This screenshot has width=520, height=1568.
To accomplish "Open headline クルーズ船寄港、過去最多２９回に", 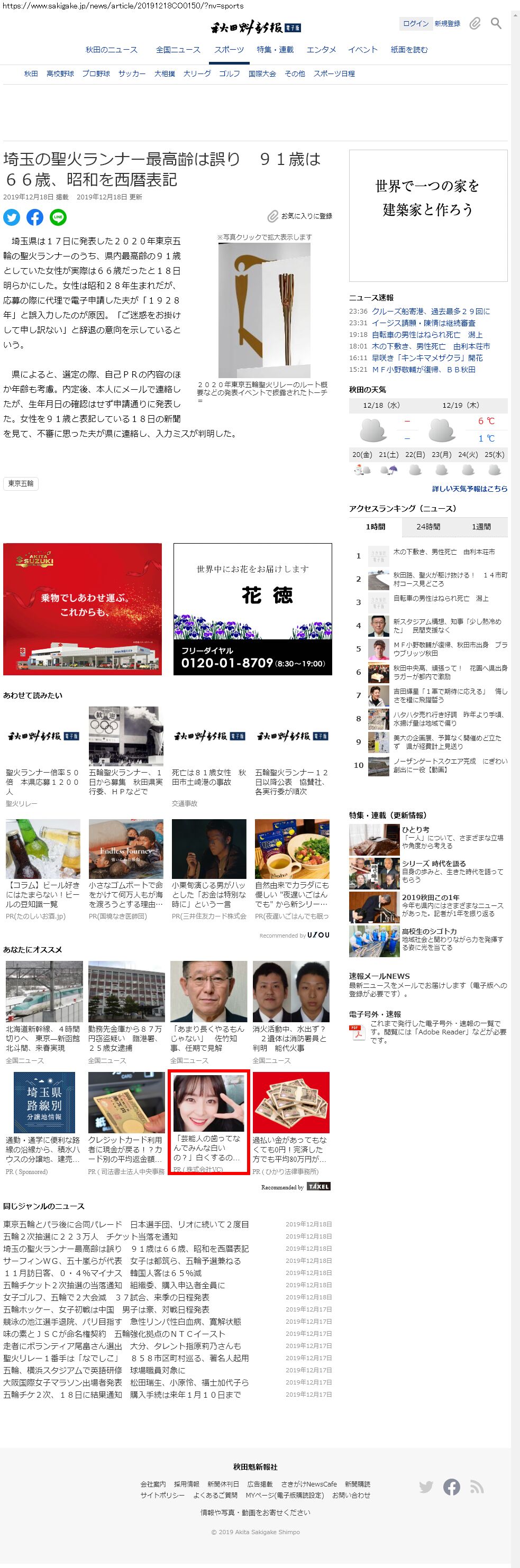I will pos(431,311).
